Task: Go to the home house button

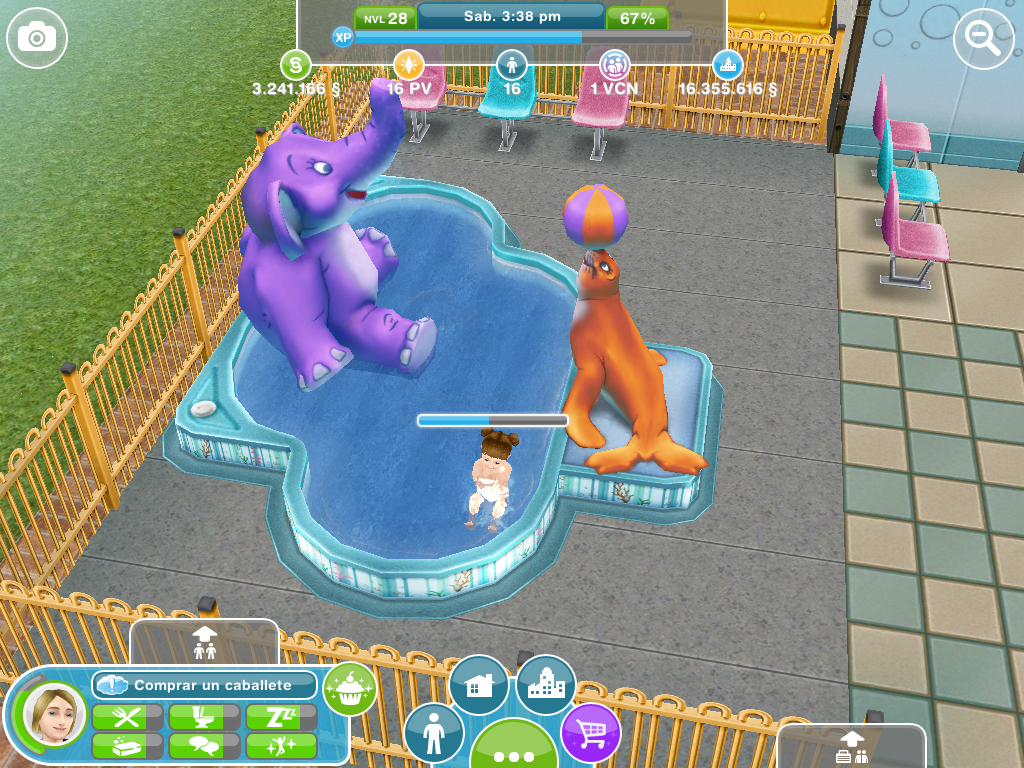Action: [x=479, y=685]
